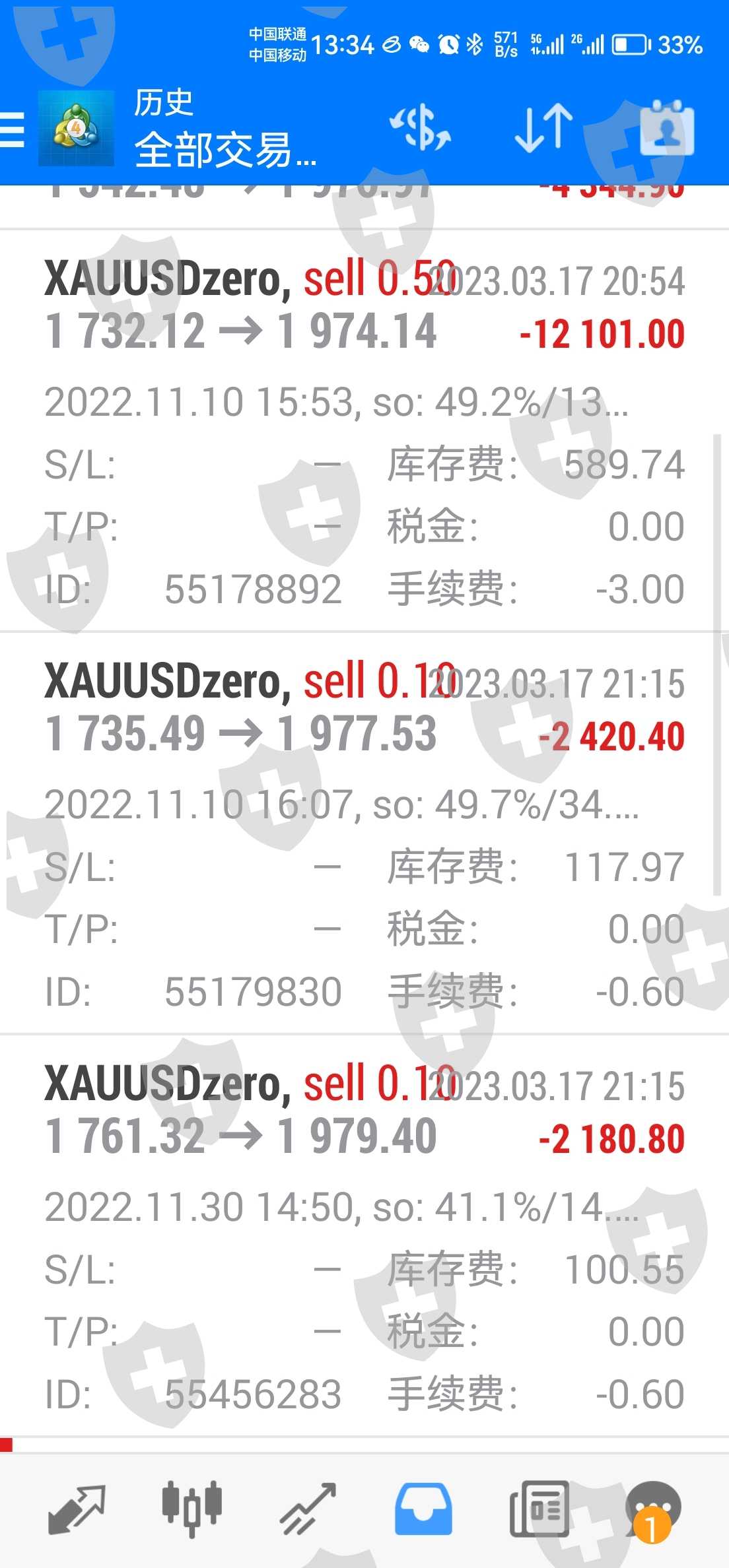The height and width of the screenshot is (1568, 729).
Task: Open the Messages tab with one notification
Action: (x=653, y=1509)
